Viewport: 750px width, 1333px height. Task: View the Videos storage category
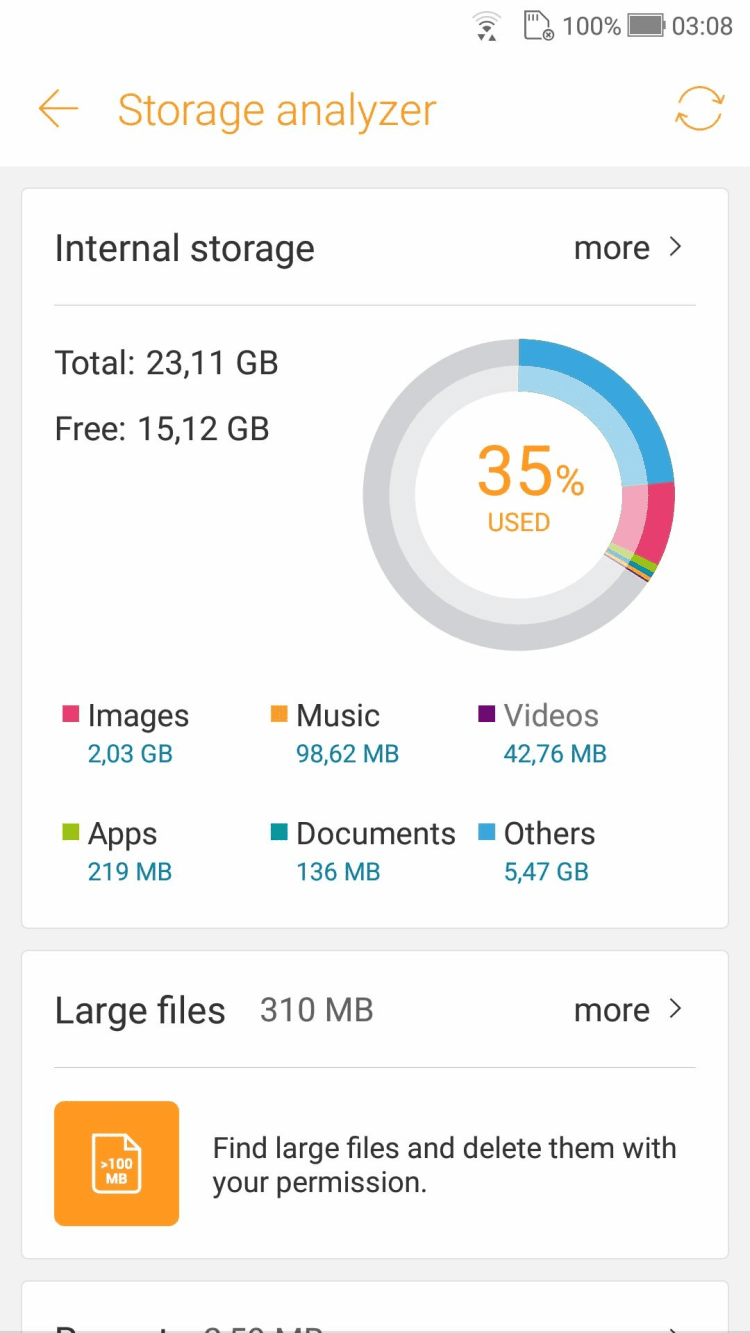coord(545,733)
